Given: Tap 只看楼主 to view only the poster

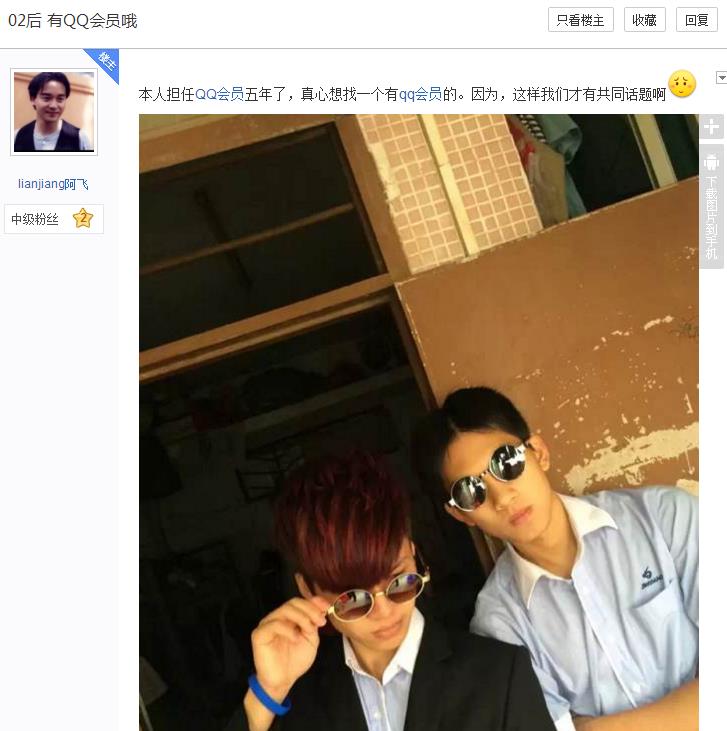Looking at the screenshot, I should click(x=580, y=20).
